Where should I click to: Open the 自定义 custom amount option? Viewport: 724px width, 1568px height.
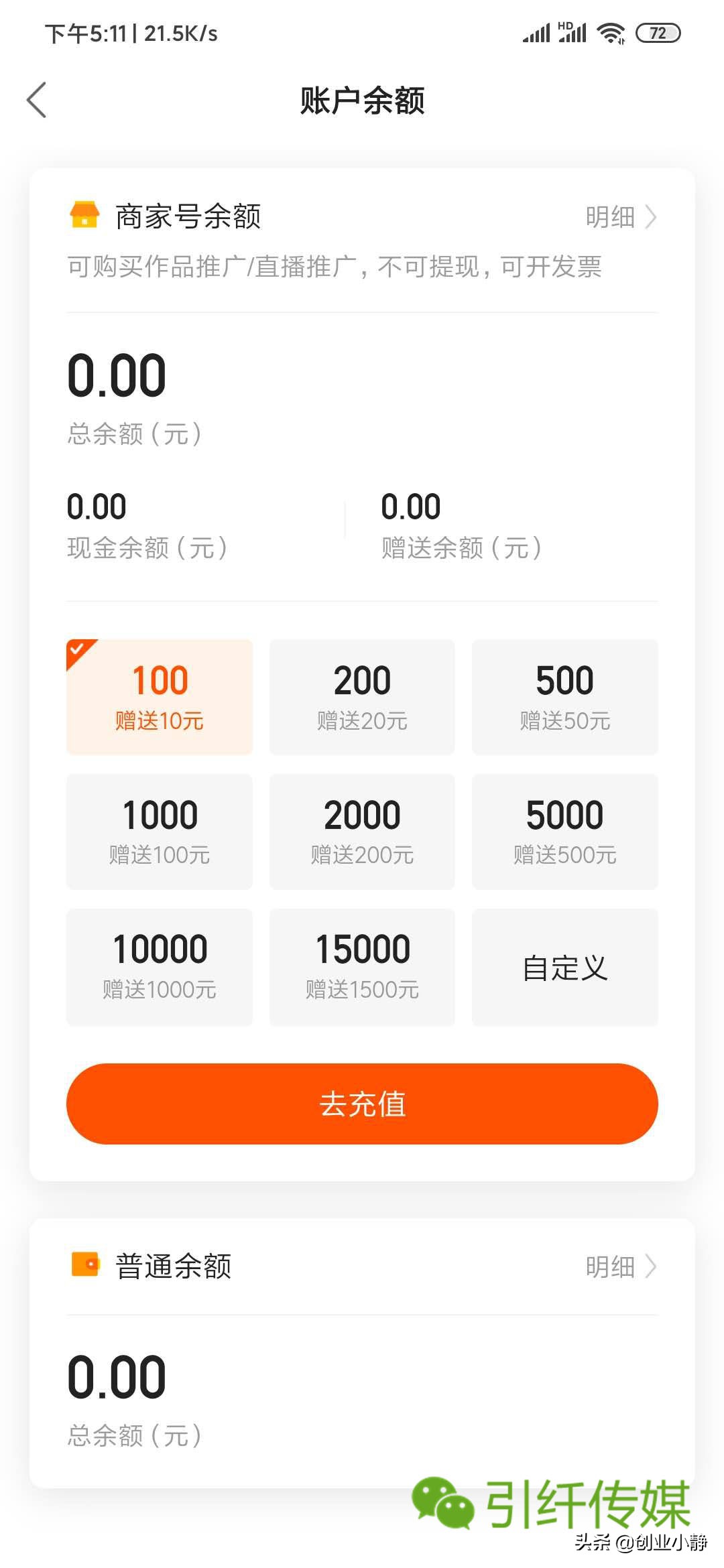coord(564,967)
